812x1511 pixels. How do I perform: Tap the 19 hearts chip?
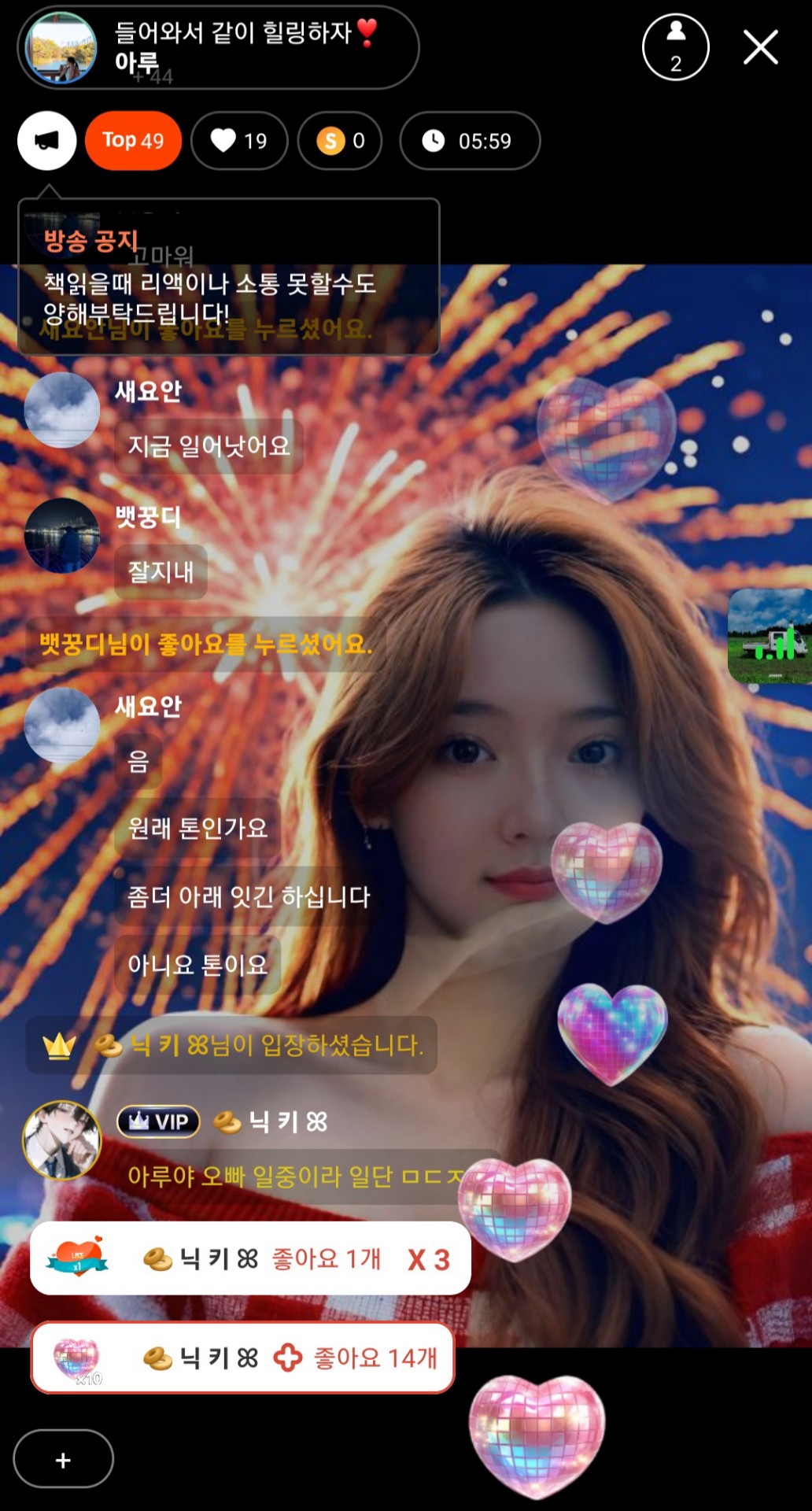(239, 141)
